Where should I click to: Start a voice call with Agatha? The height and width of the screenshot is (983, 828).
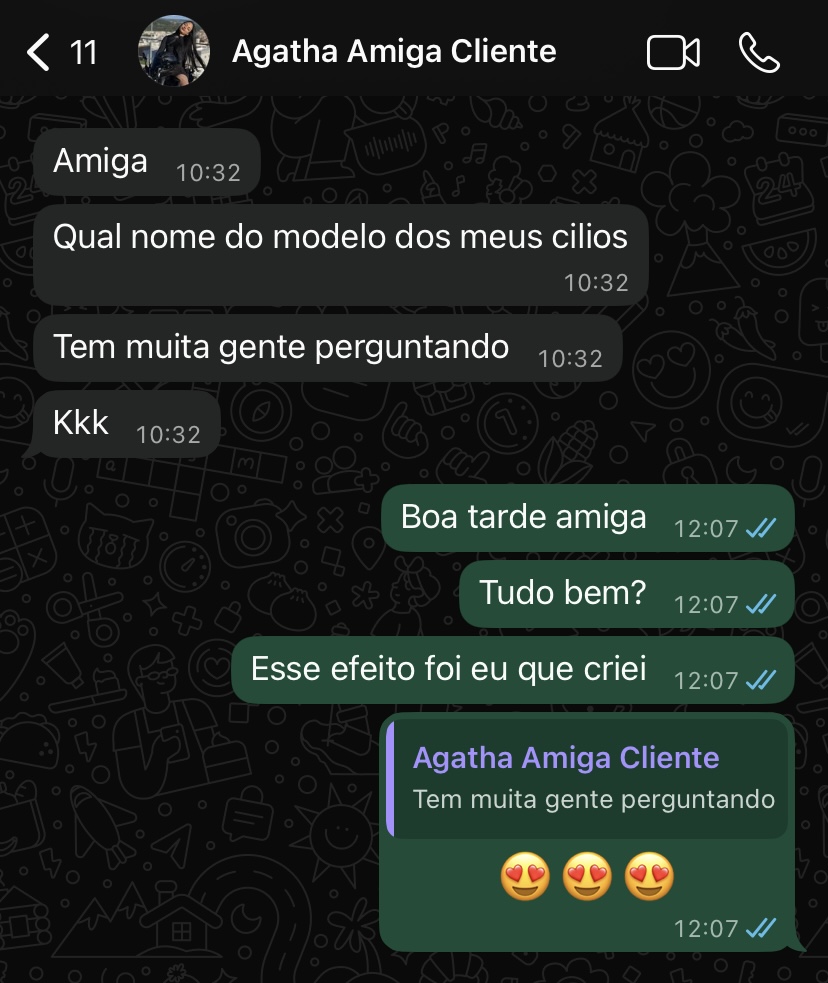pyautogui.click(x=759, y=52)
